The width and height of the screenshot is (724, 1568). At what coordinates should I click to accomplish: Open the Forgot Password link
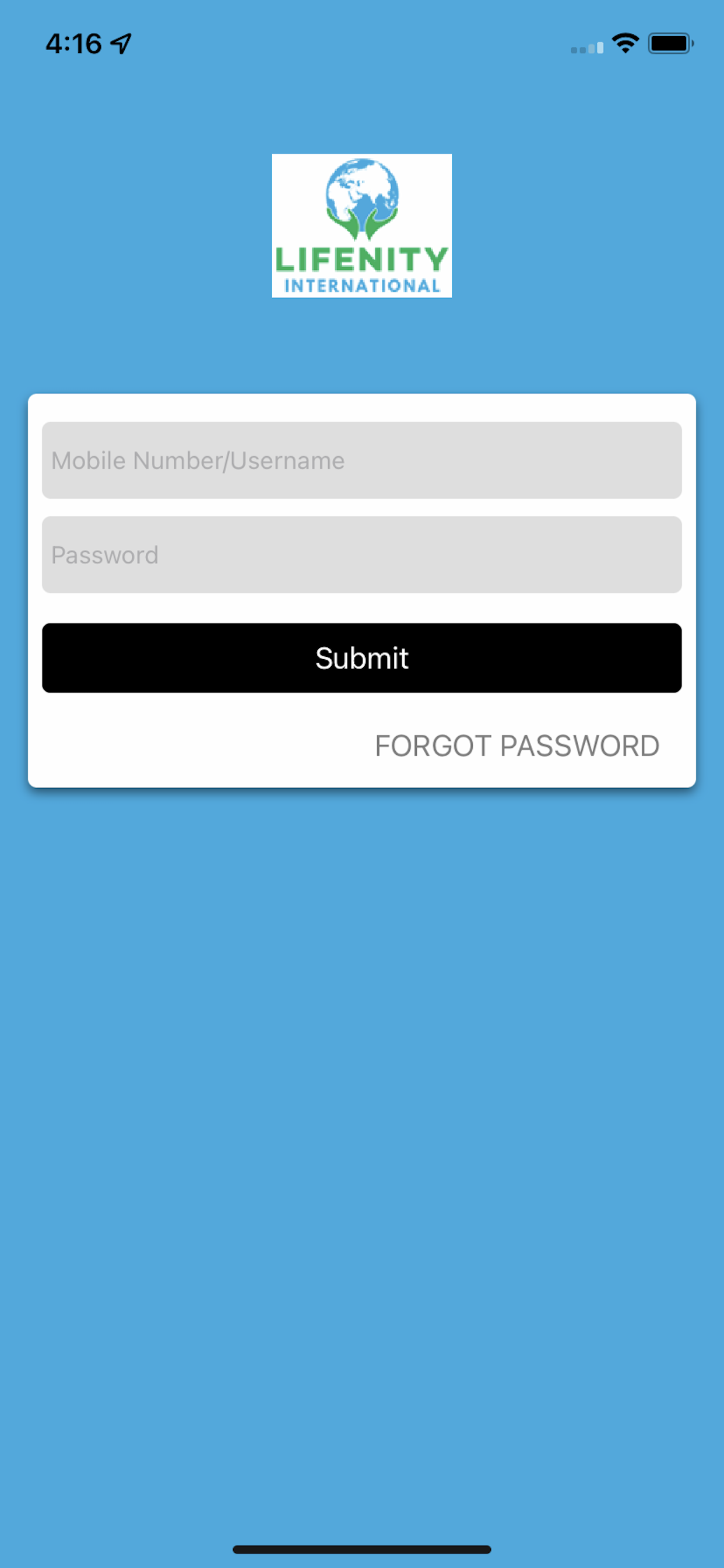tap(516, 745)
